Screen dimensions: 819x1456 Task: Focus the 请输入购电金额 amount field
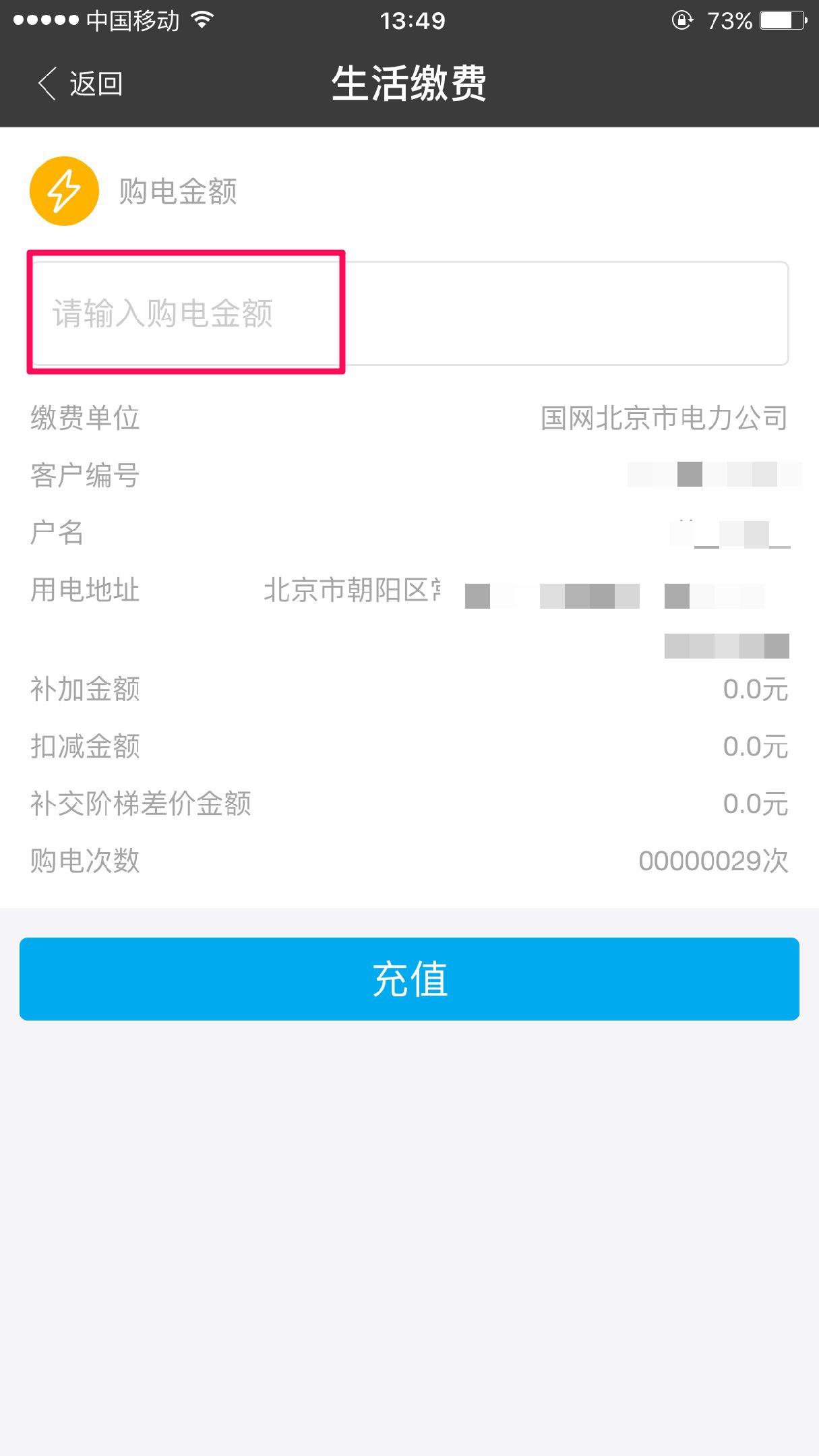click(x=409, y=313)
